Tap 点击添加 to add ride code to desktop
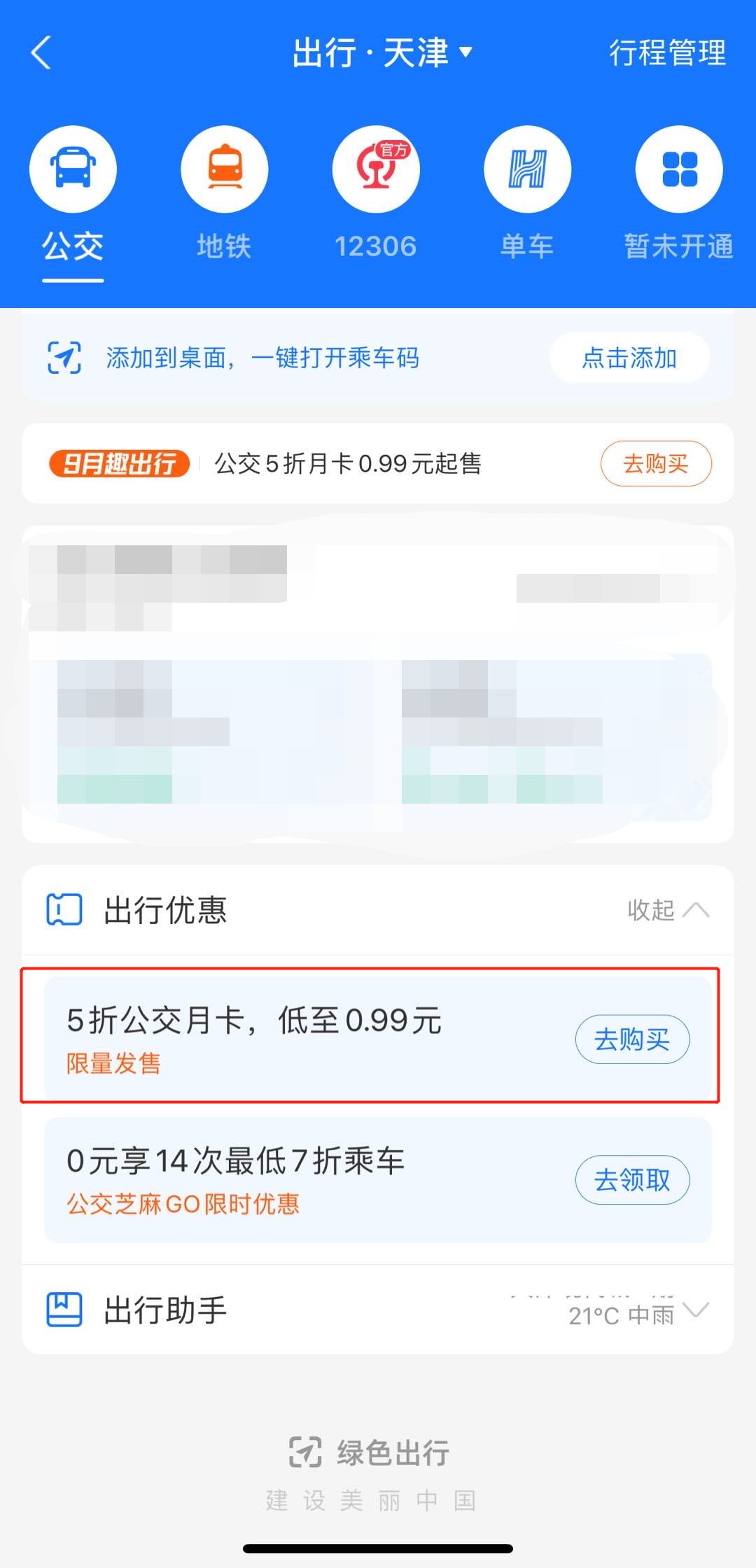 pos(629,358)
